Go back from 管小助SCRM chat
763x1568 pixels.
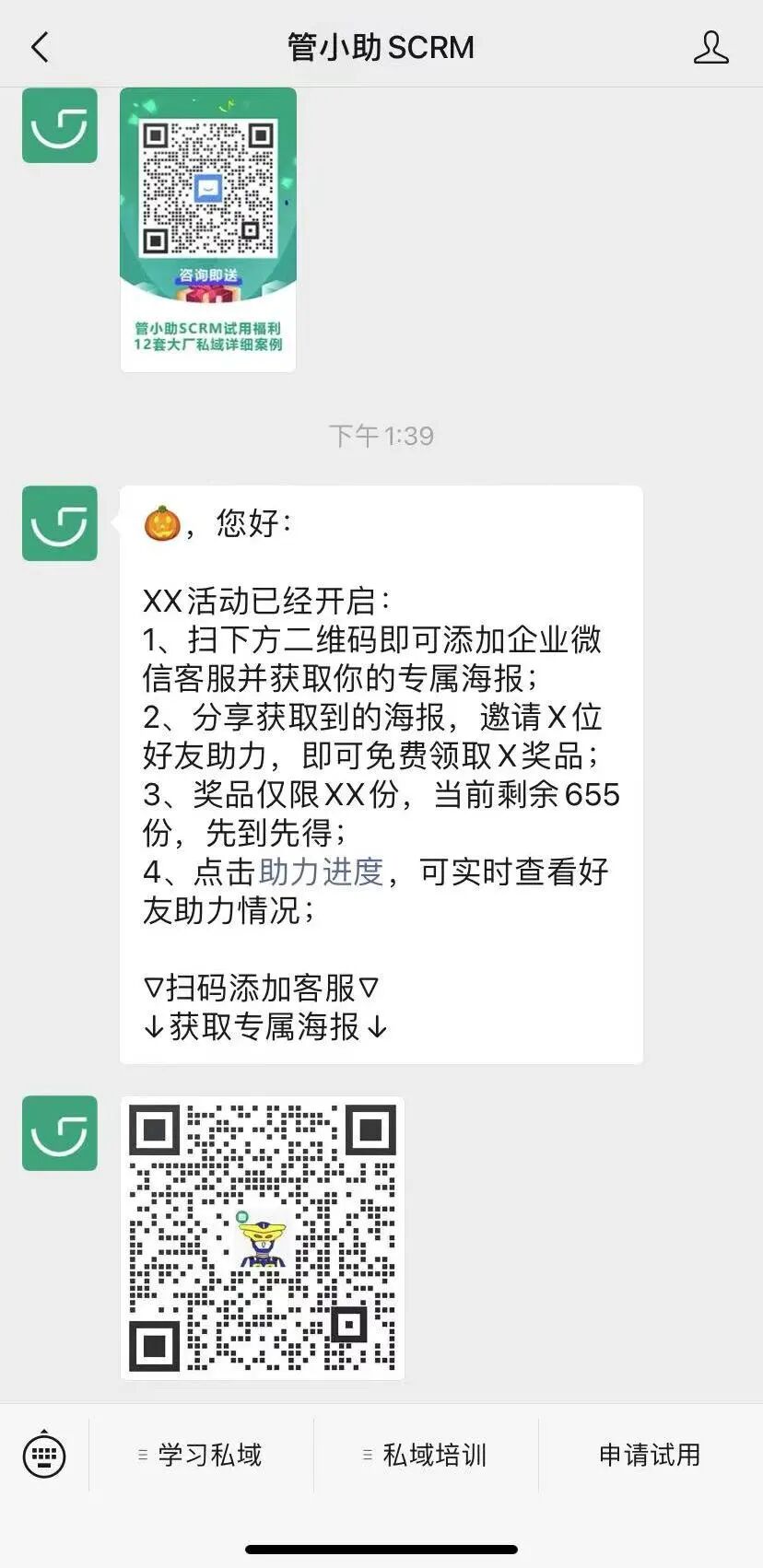[40, 47]
